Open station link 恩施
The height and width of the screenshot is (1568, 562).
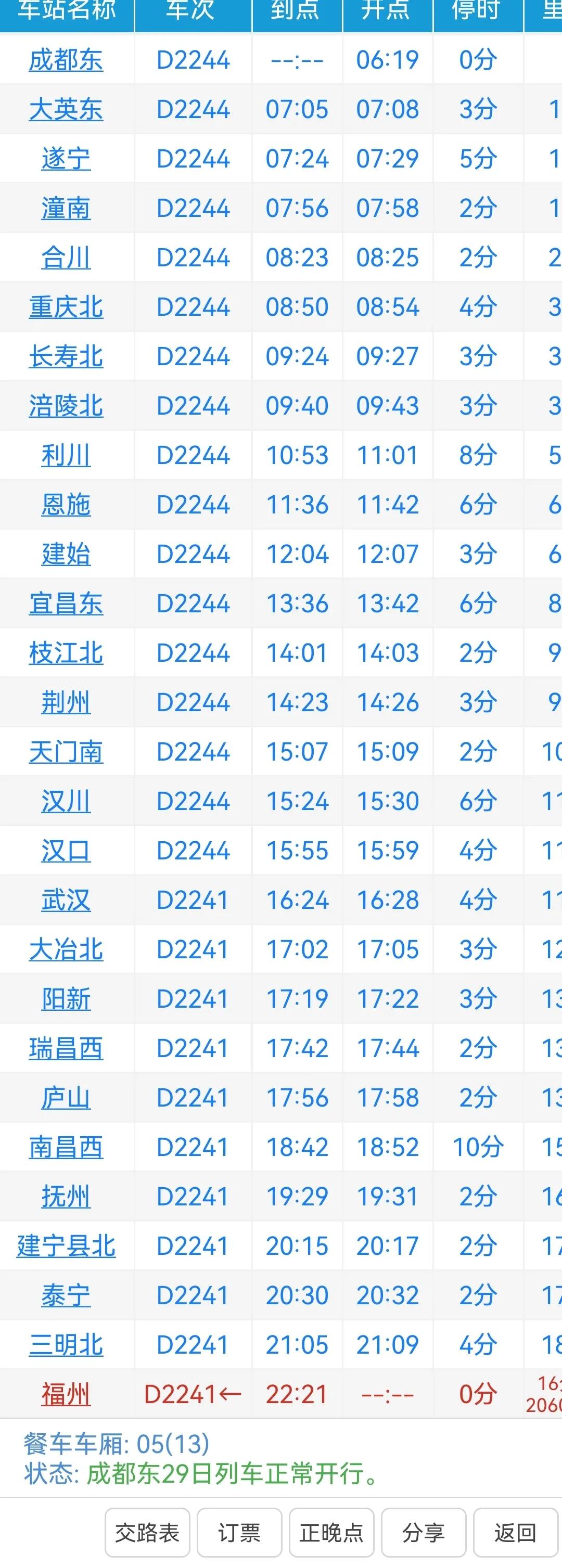[66, 505]
